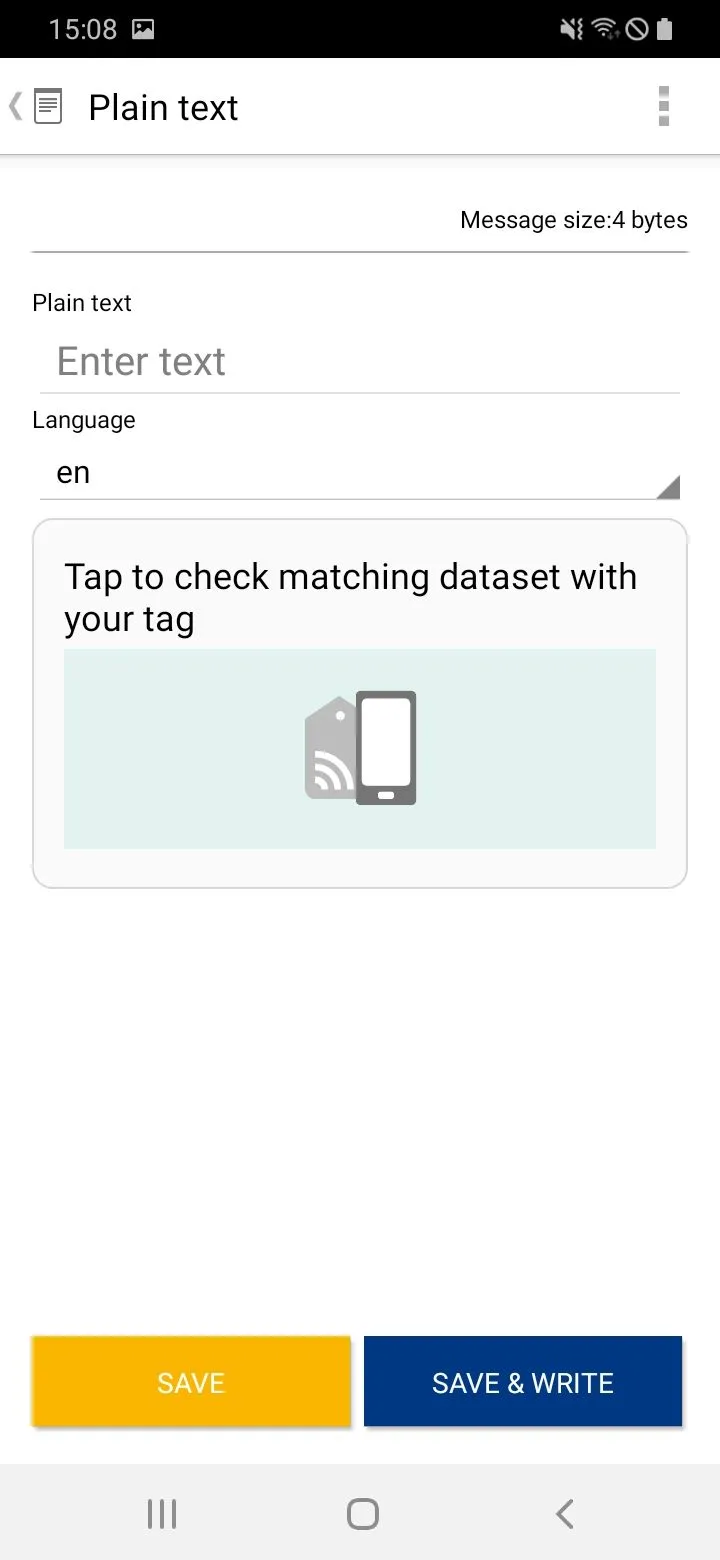The image size is (720, 1560).
Task: Tap the yellow SAVE button
Action: (191, 1382)
